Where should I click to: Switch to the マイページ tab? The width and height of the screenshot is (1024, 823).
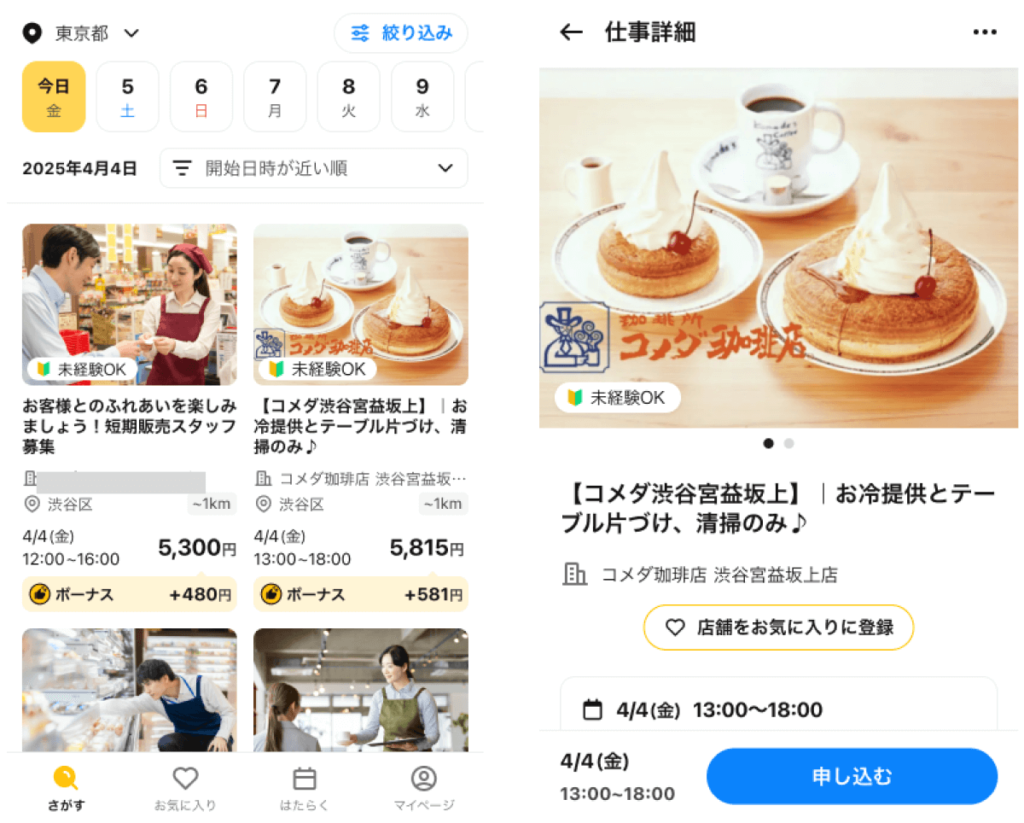click(x=424, y=787)
